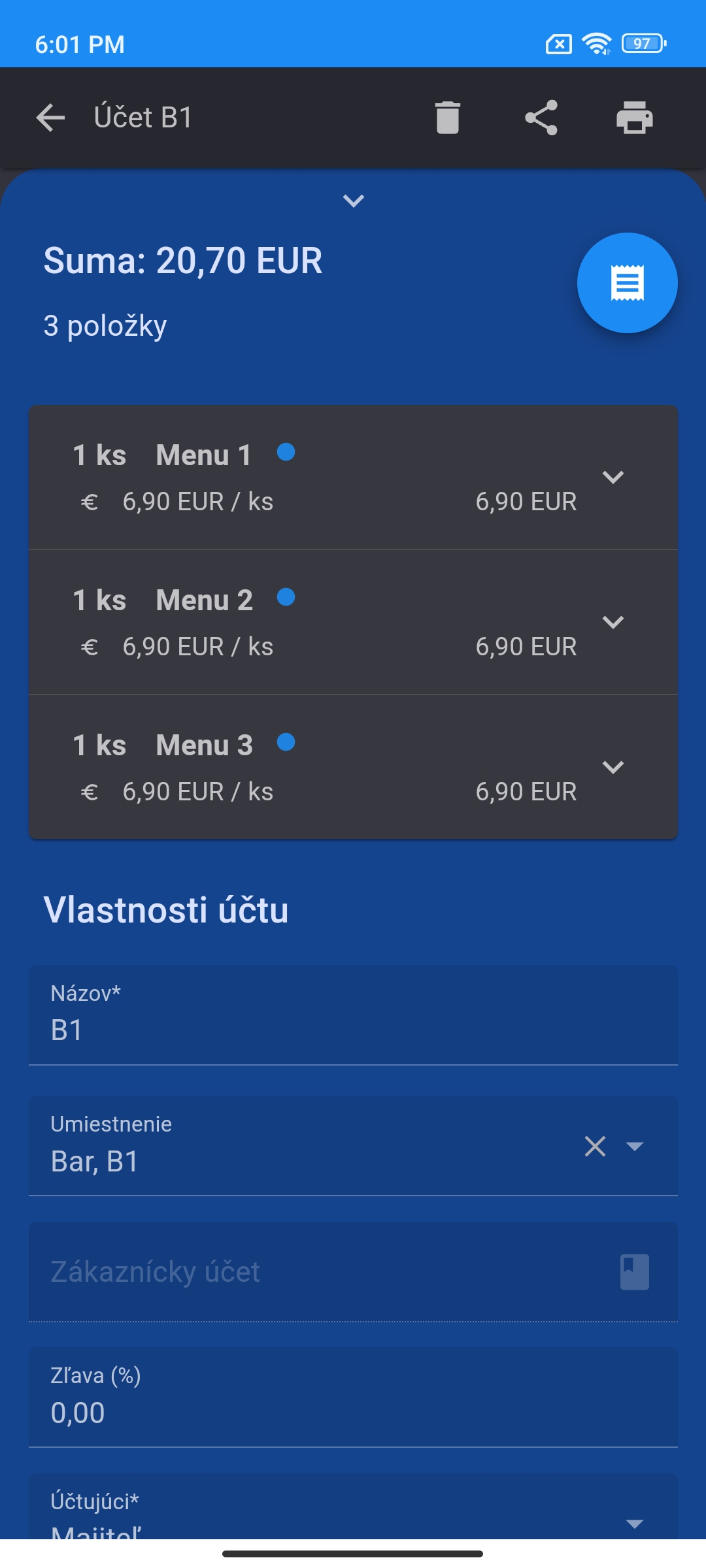706x1568 pixels.
Task: Expand the Menu 2 item
Action: (x=613, y=623)
